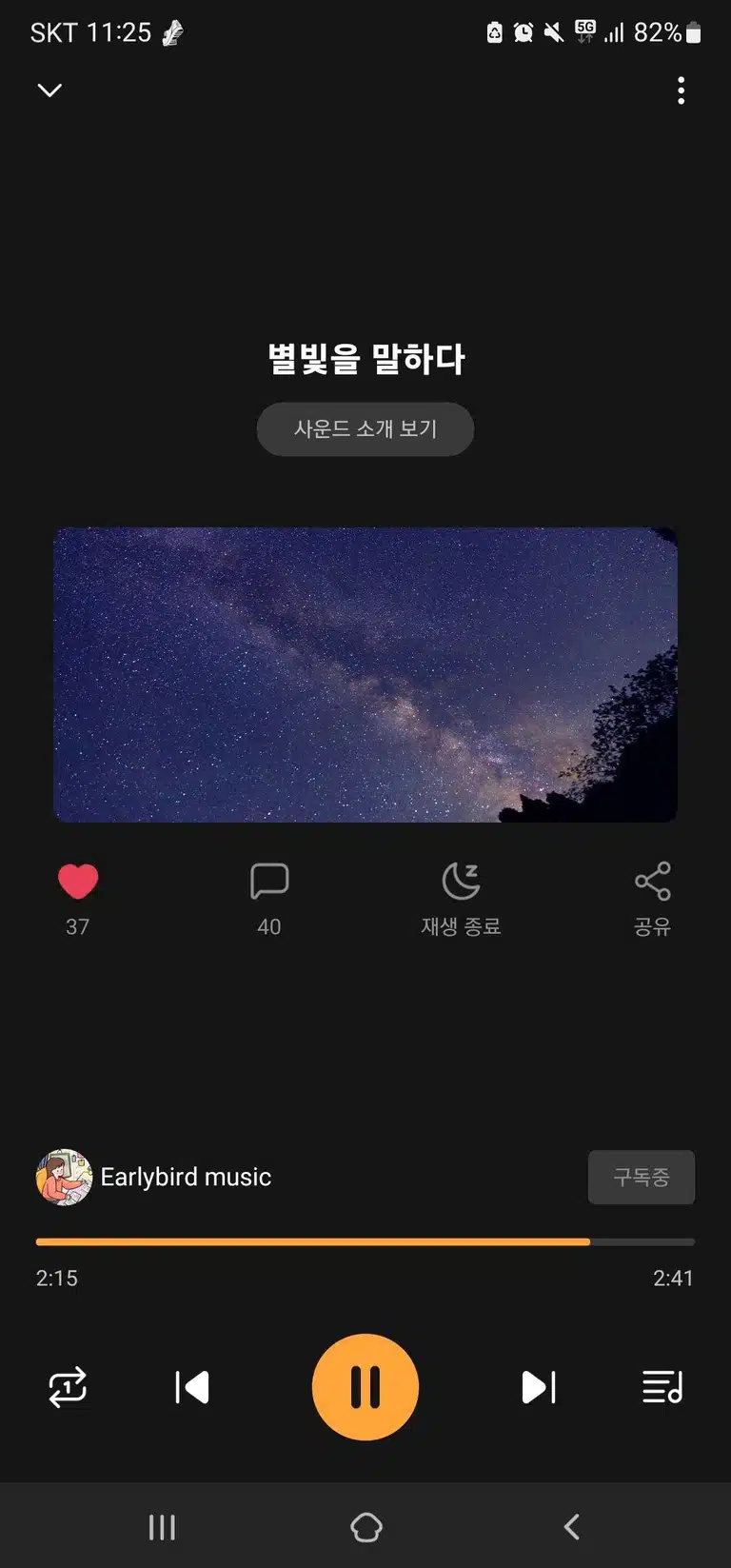The image size is (731, 1568).
Task: Open the three-dot overflow menu
Action: (x=681, y=90)
